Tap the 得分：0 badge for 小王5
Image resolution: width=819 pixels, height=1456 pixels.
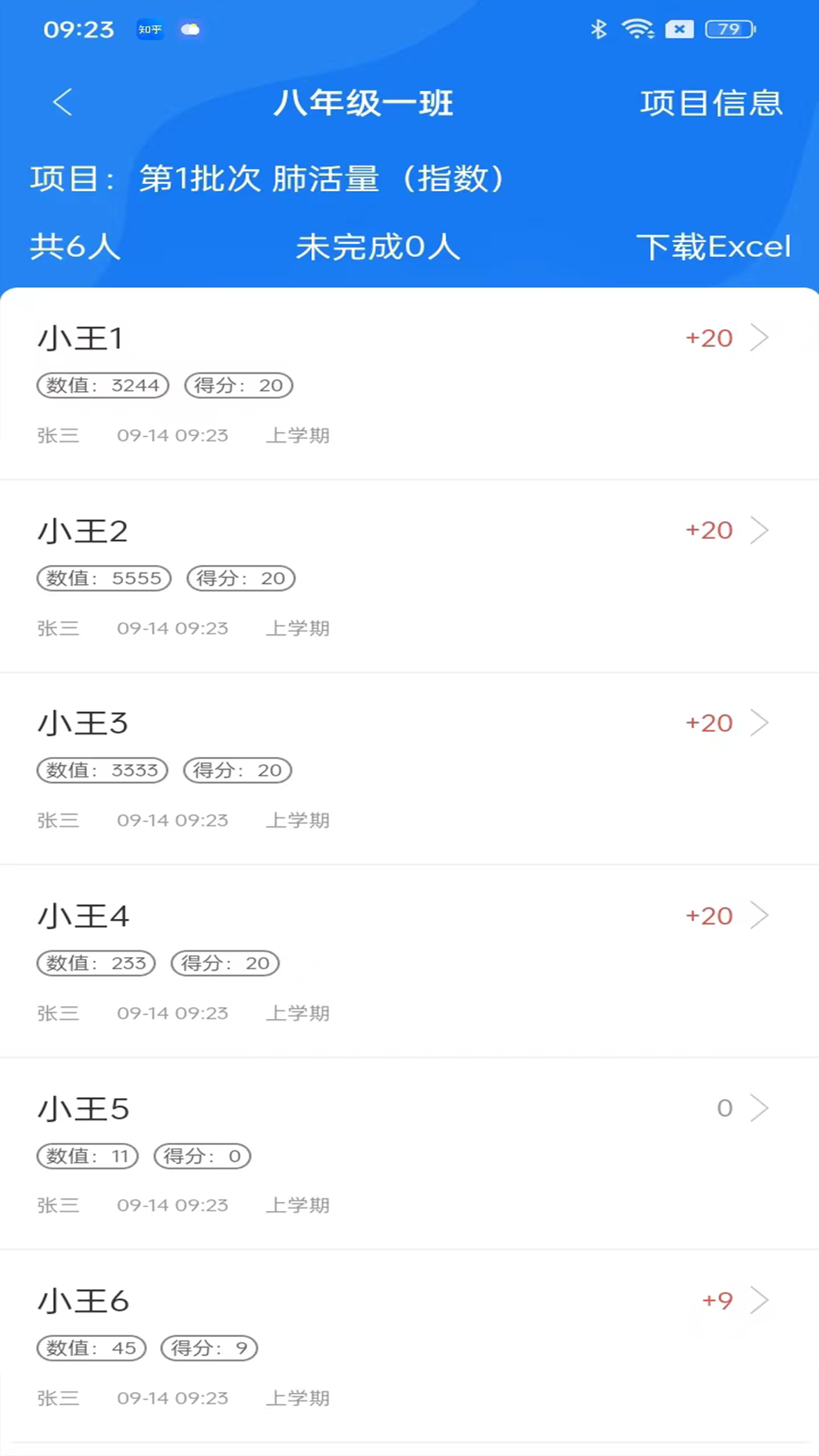click(202, 1156)
